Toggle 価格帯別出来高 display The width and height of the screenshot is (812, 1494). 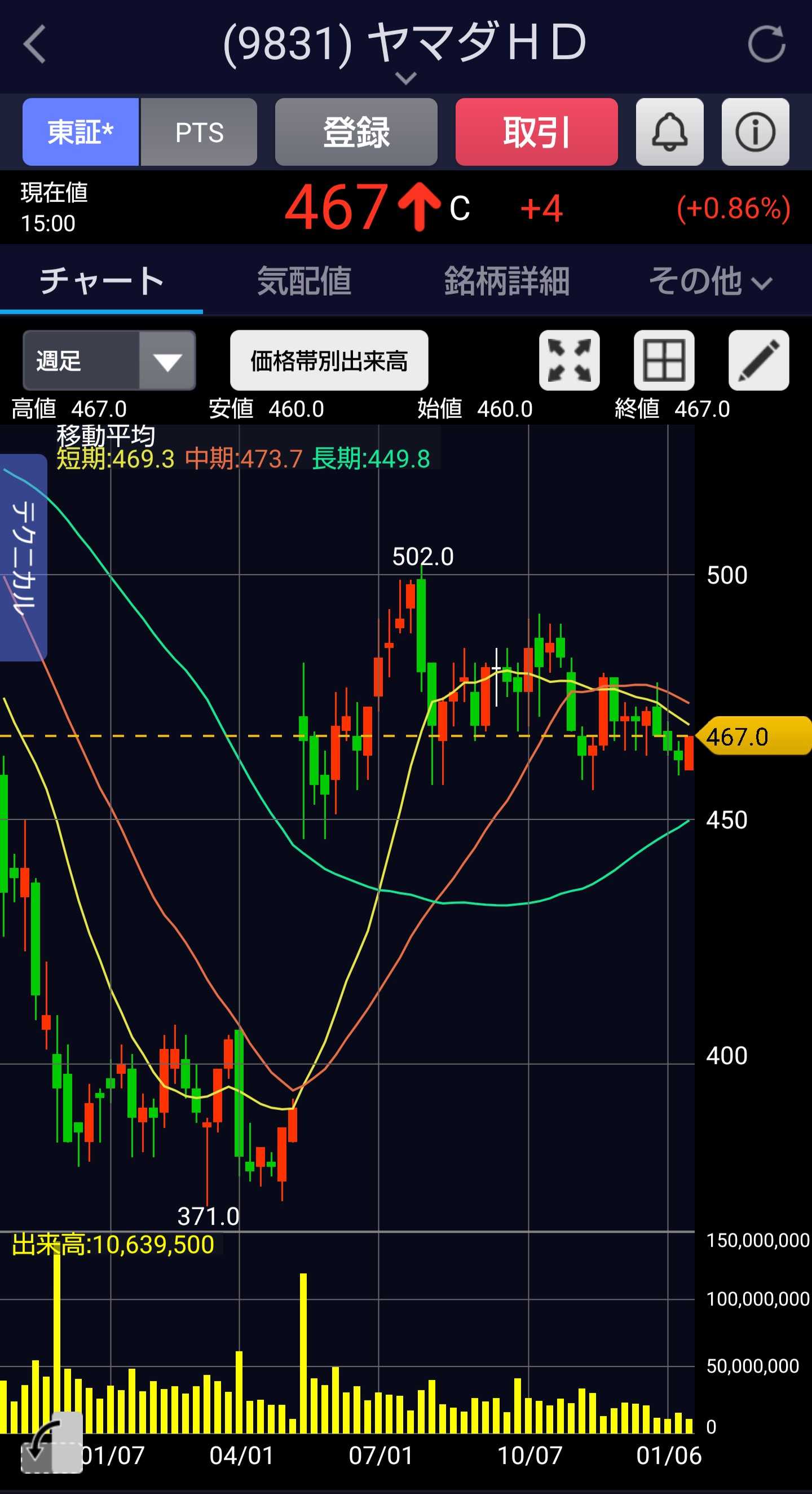pos(329,360)
